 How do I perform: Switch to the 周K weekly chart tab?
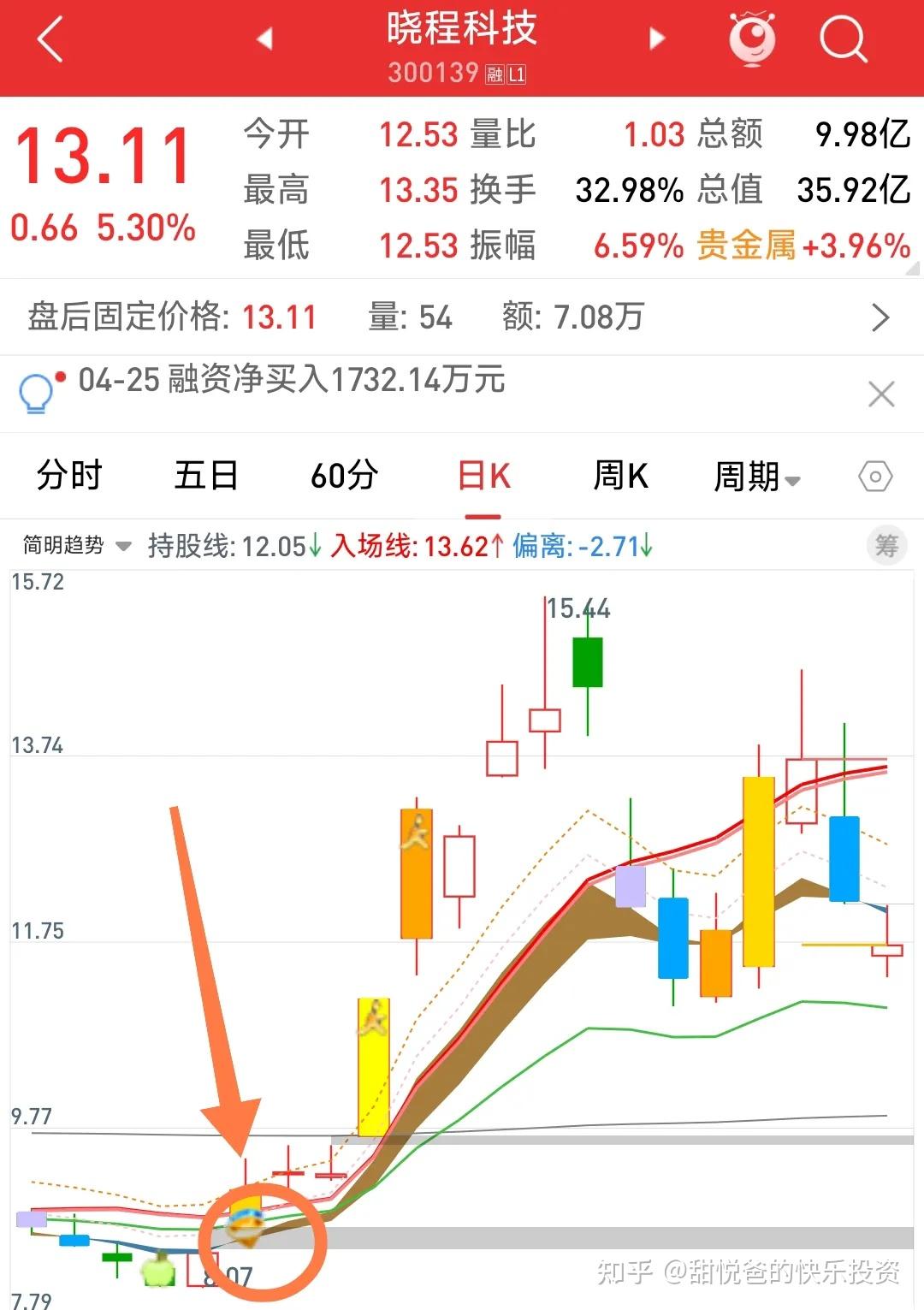[x=621, y=477]
